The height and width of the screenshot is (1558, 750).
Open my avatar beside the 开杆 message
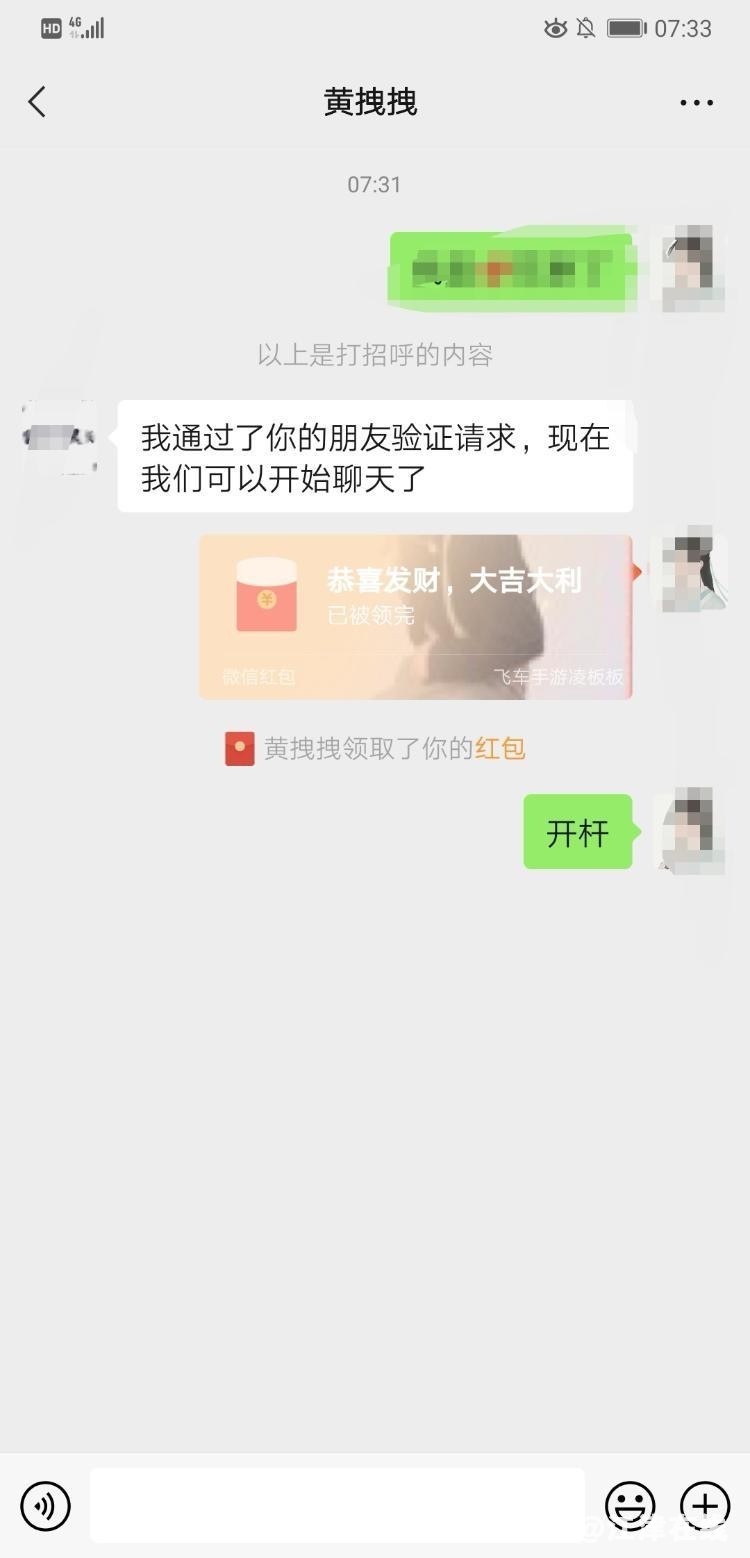pyautogui.click(x=690, y=830)
